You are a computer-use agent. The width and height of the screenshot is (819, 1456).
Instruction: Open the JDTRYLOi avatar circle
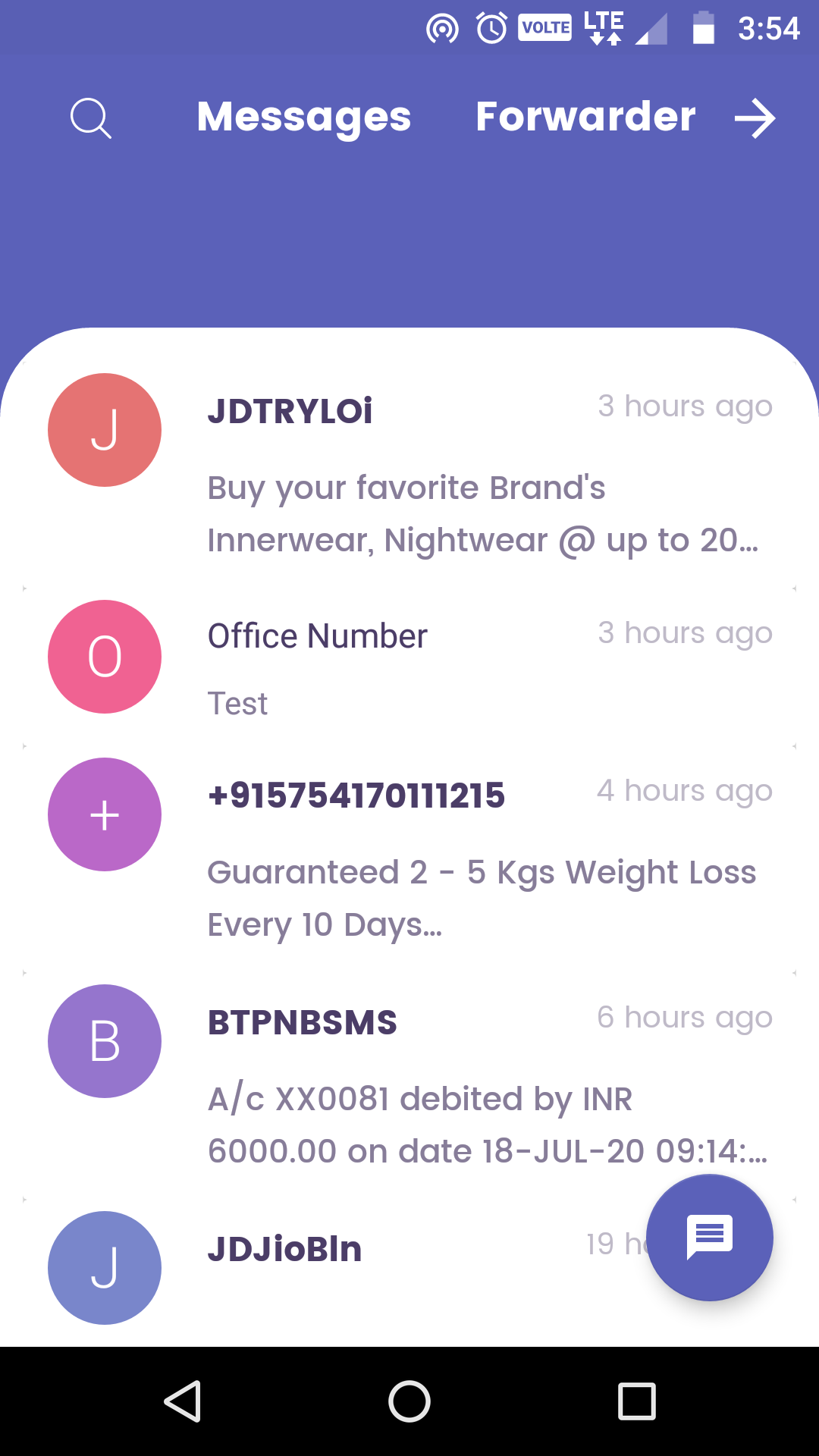[104, 429]
